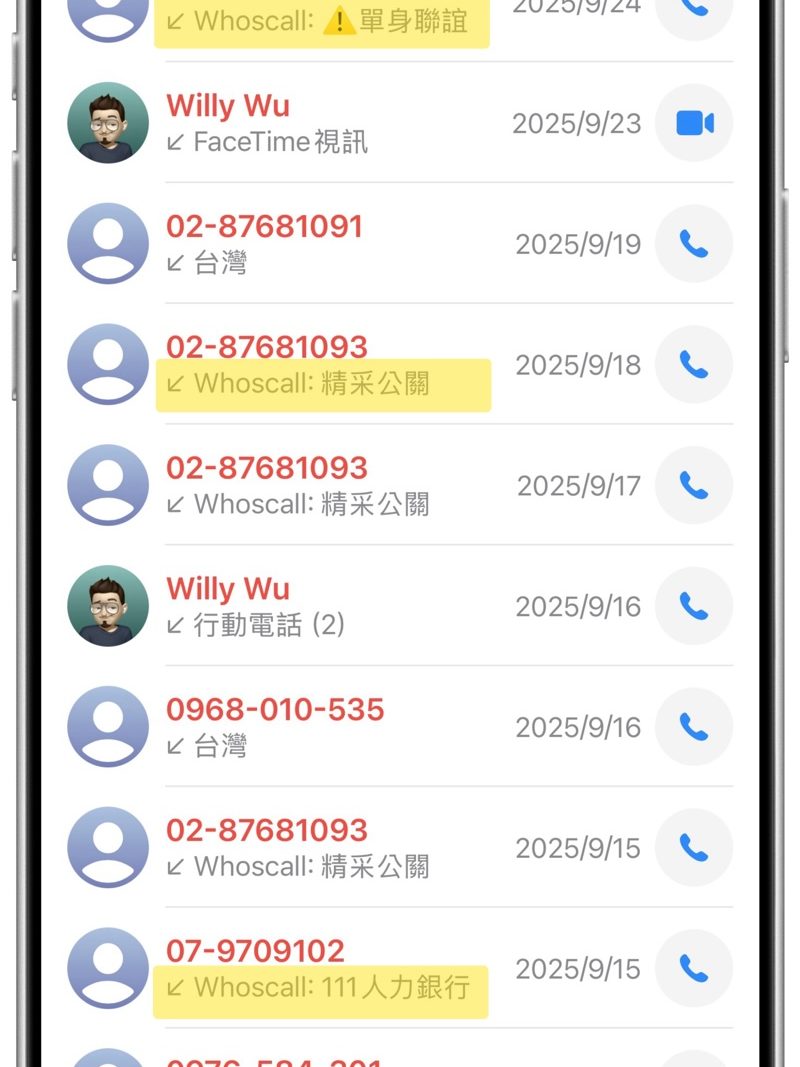The height and width of the screenshot is (1067, 800).
Task: Call 02-87681093 from the 2025/9/18 entry
Action: tap(694, 365)
